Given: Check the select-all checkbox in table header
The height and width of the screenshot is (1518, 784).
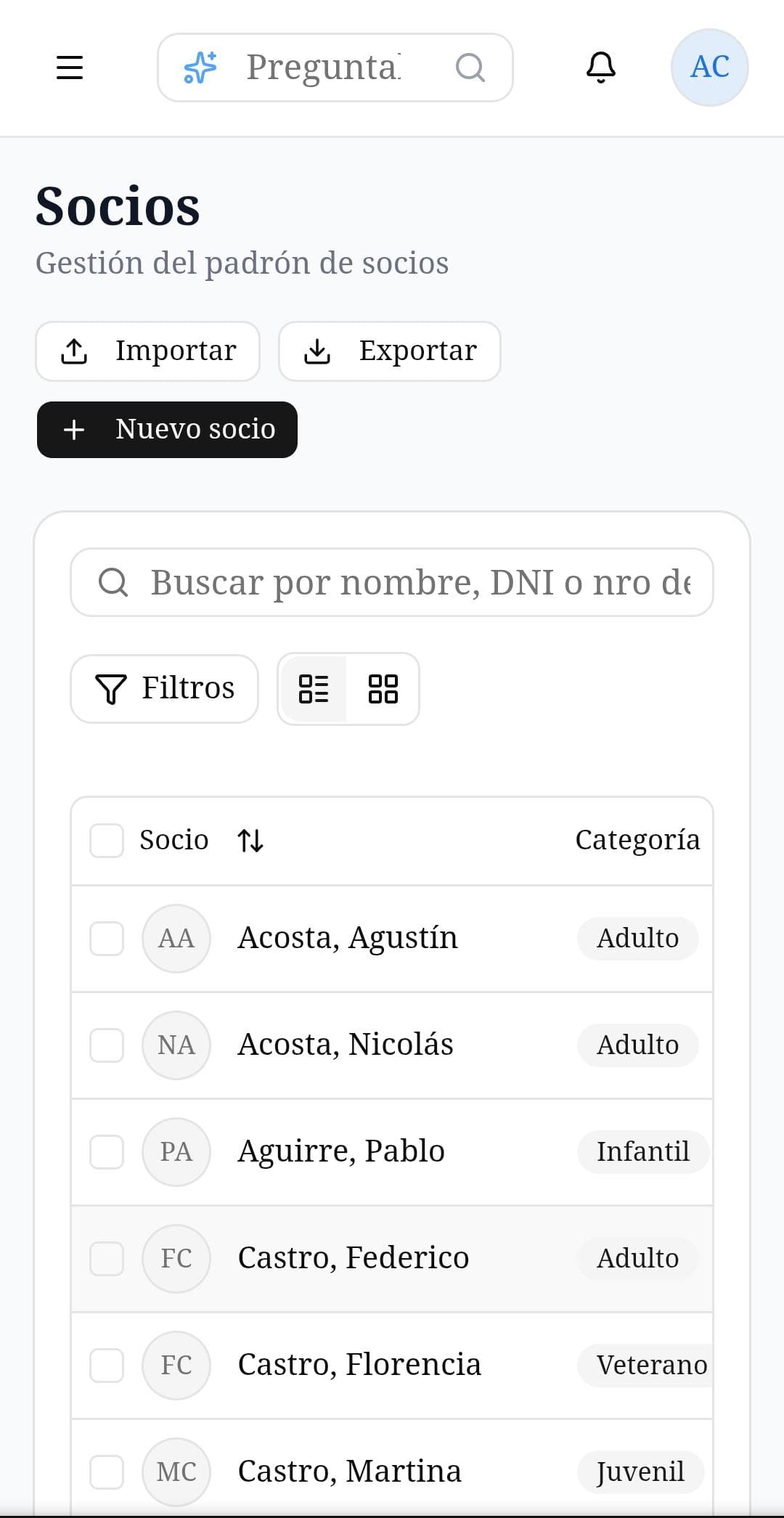Looking at the screenshot, I should click(106, 840).
